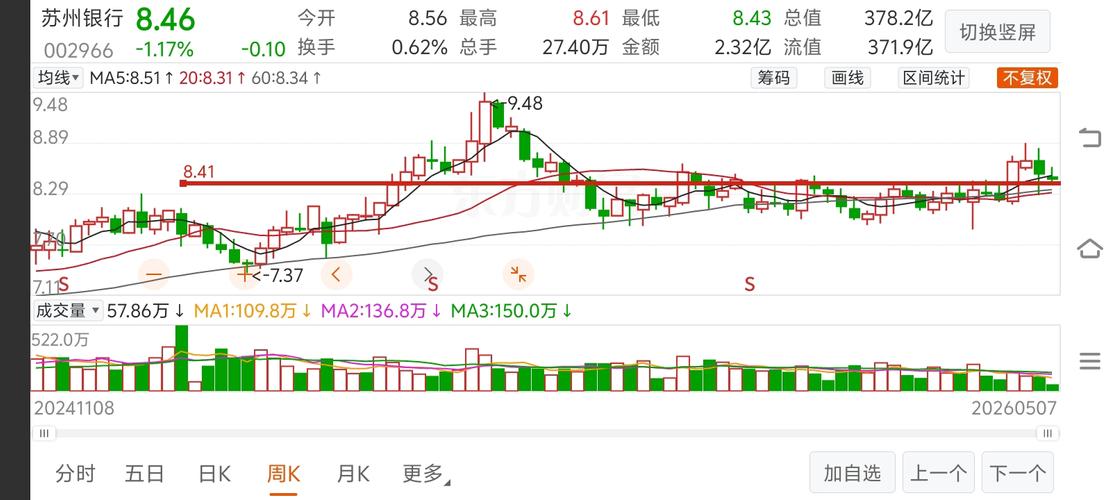Viewport: 1119px width, 500px height.
Task: Open 区间统计 range statistics
Action: tap(933, 78)
